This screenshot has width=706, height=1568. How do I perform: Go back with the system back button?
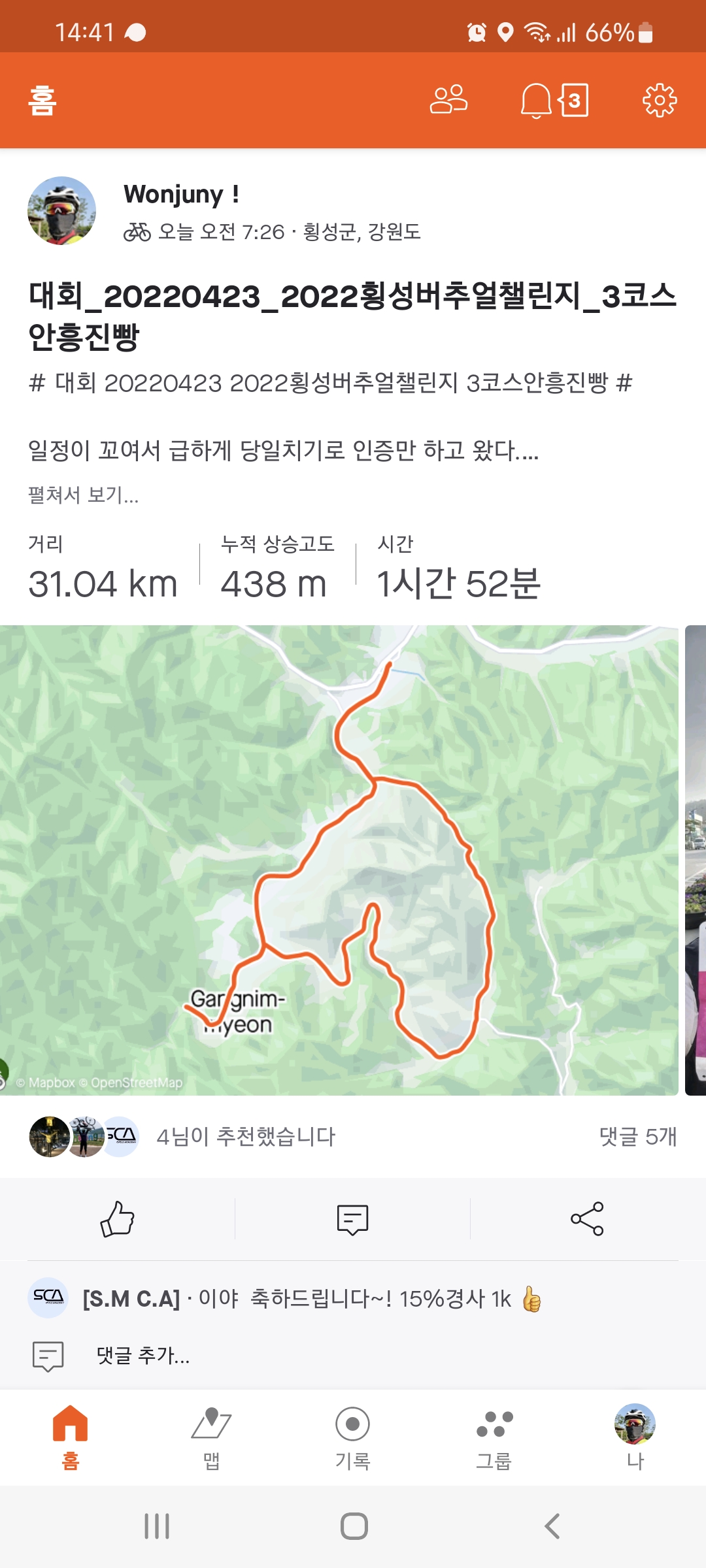[x=552, y=1526]
